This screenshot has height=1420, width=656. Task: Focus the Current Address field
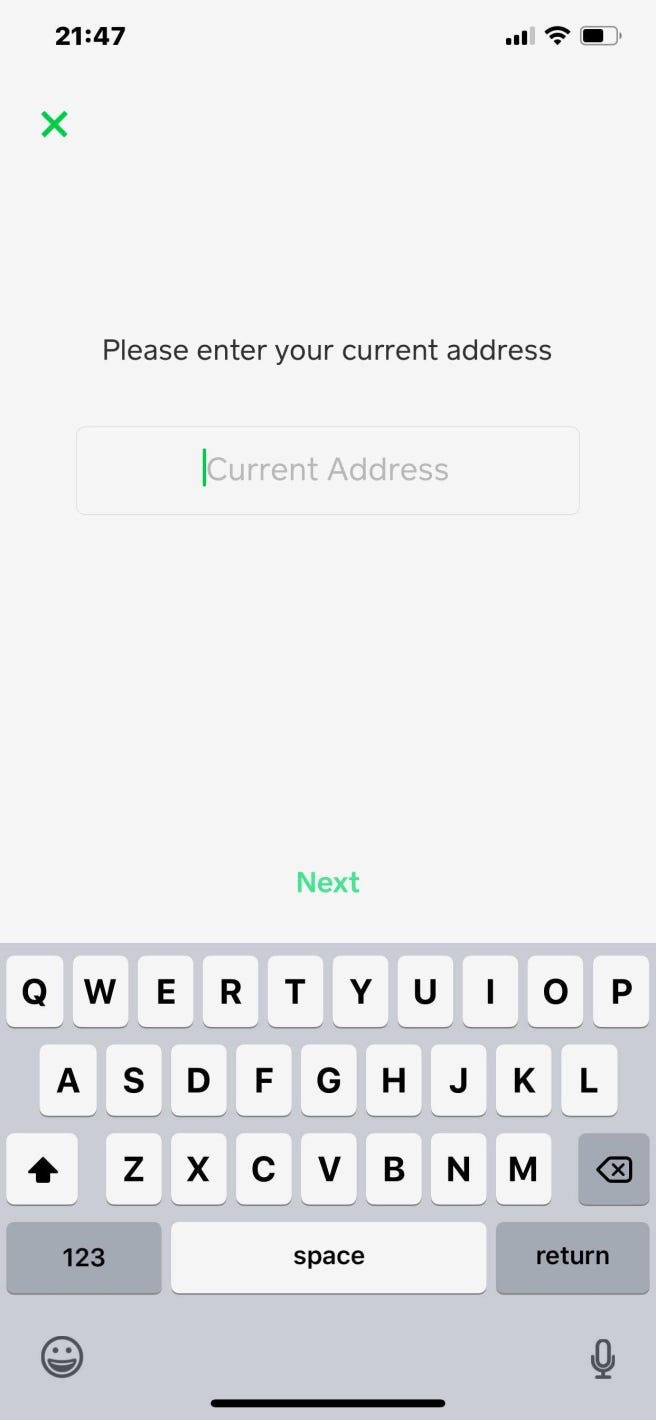tap(328, 470)
